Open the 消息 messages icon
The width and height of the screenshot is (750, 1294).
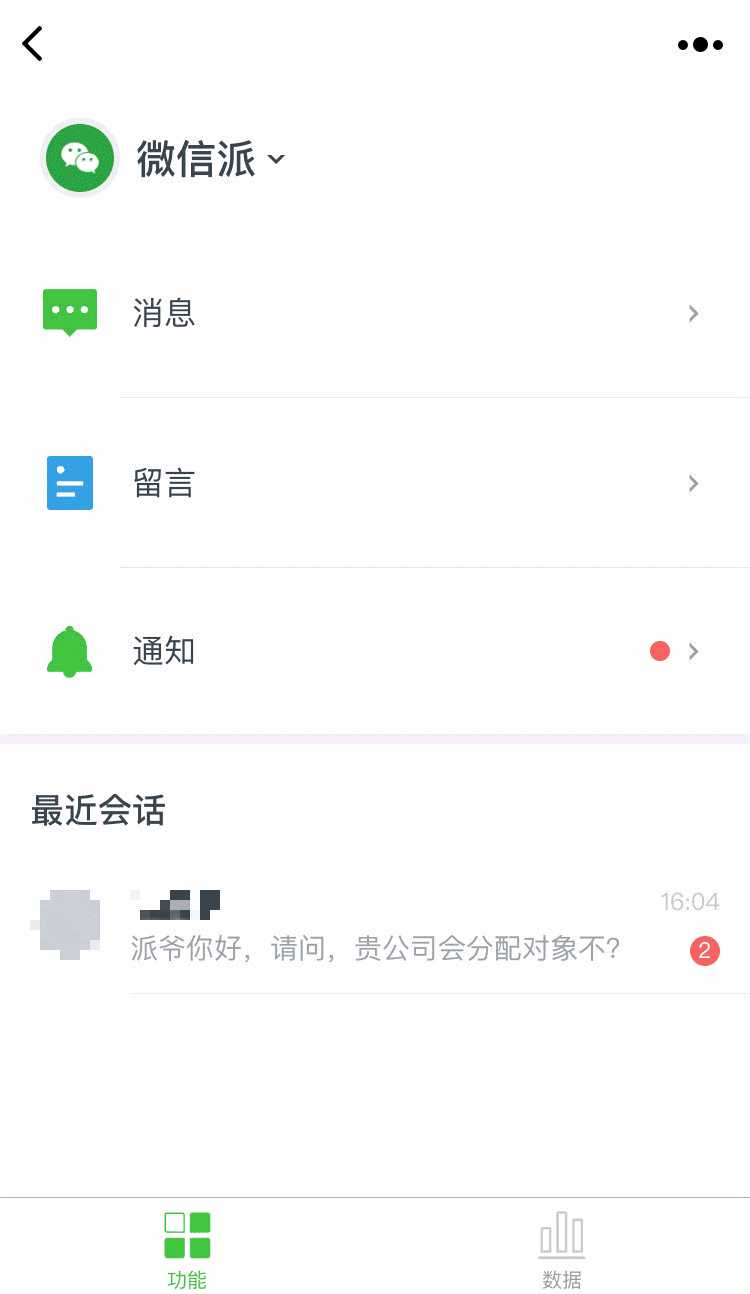(69, 313)
